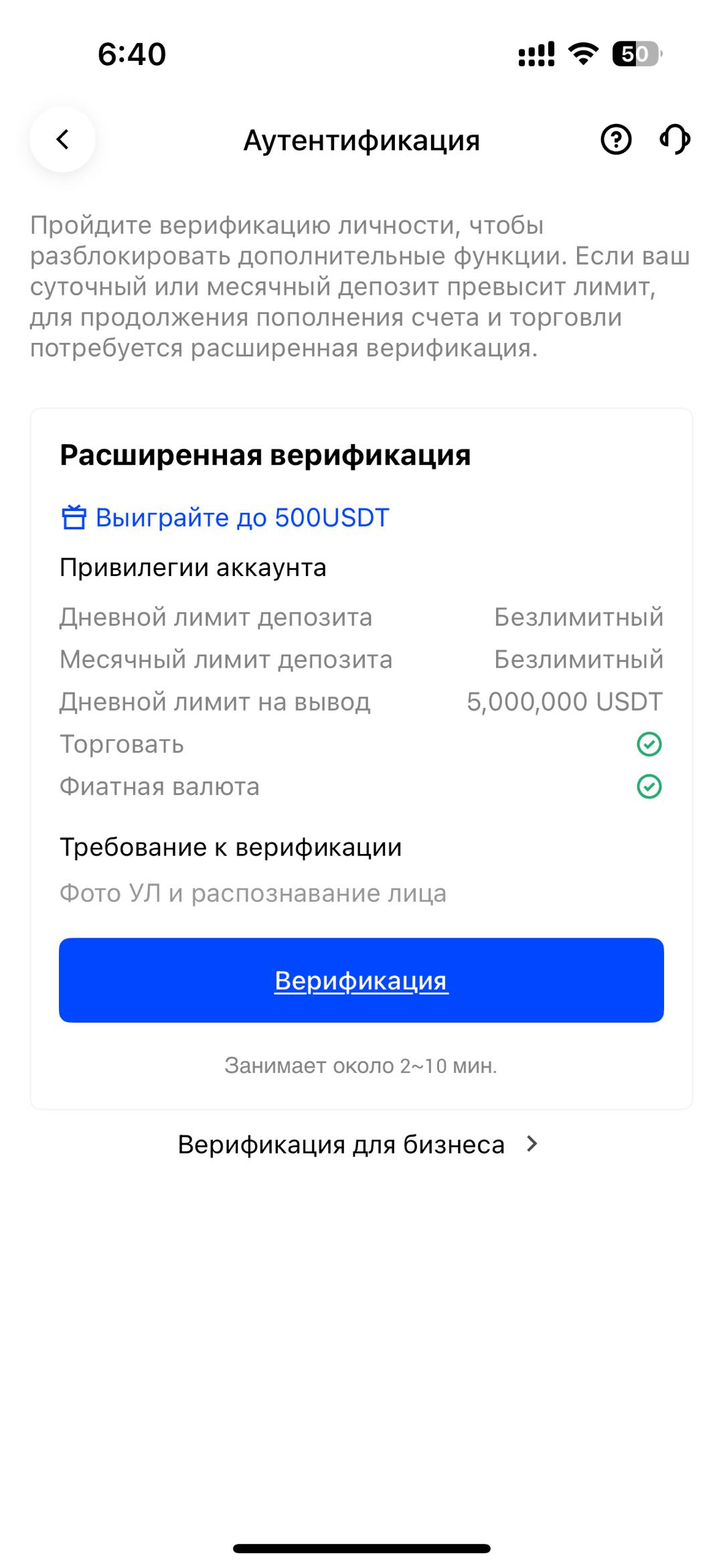Open Верификация для бизнеса

click(x=358, y=1145)
